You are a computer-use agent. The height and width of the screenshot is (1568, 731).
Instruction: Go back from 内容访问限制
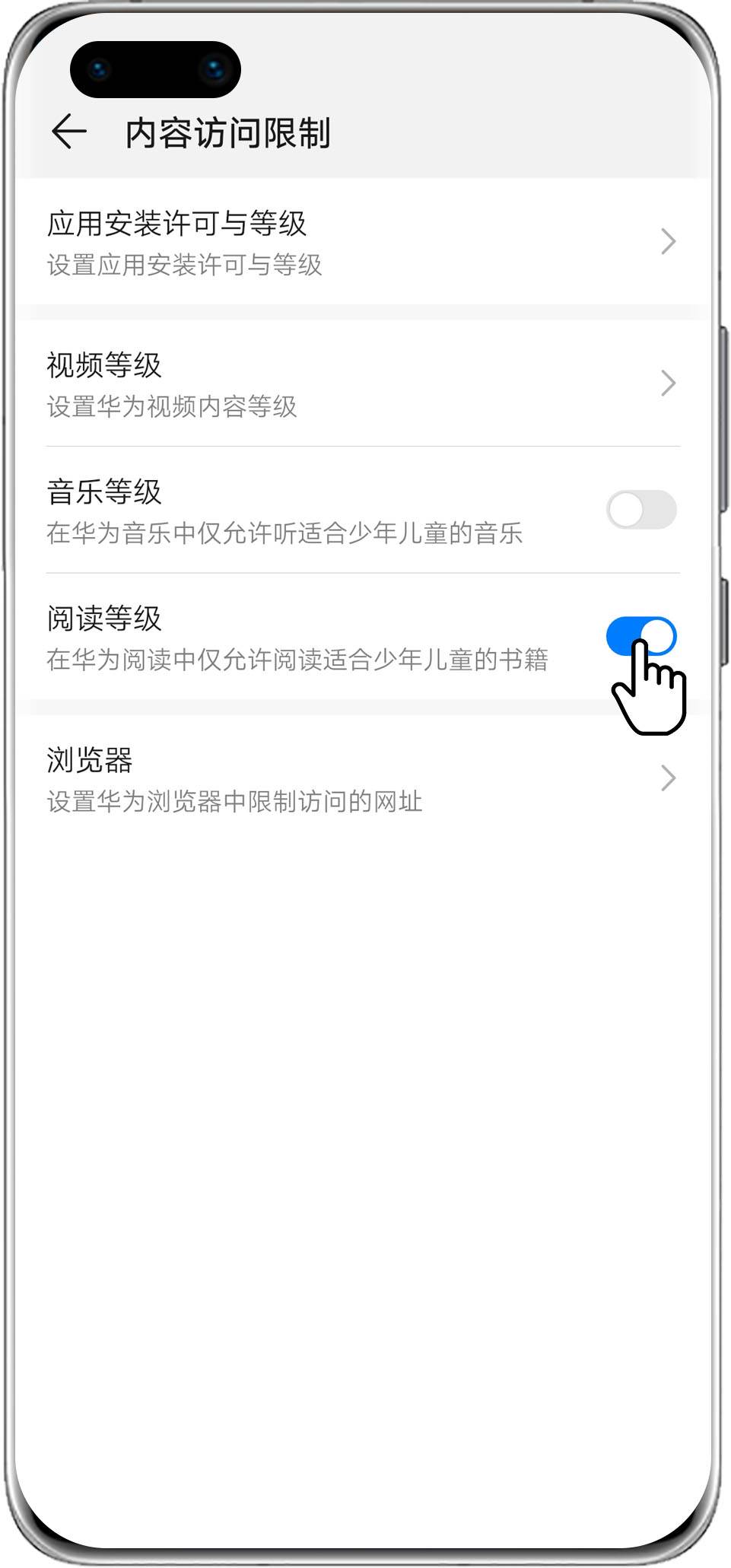69,132
